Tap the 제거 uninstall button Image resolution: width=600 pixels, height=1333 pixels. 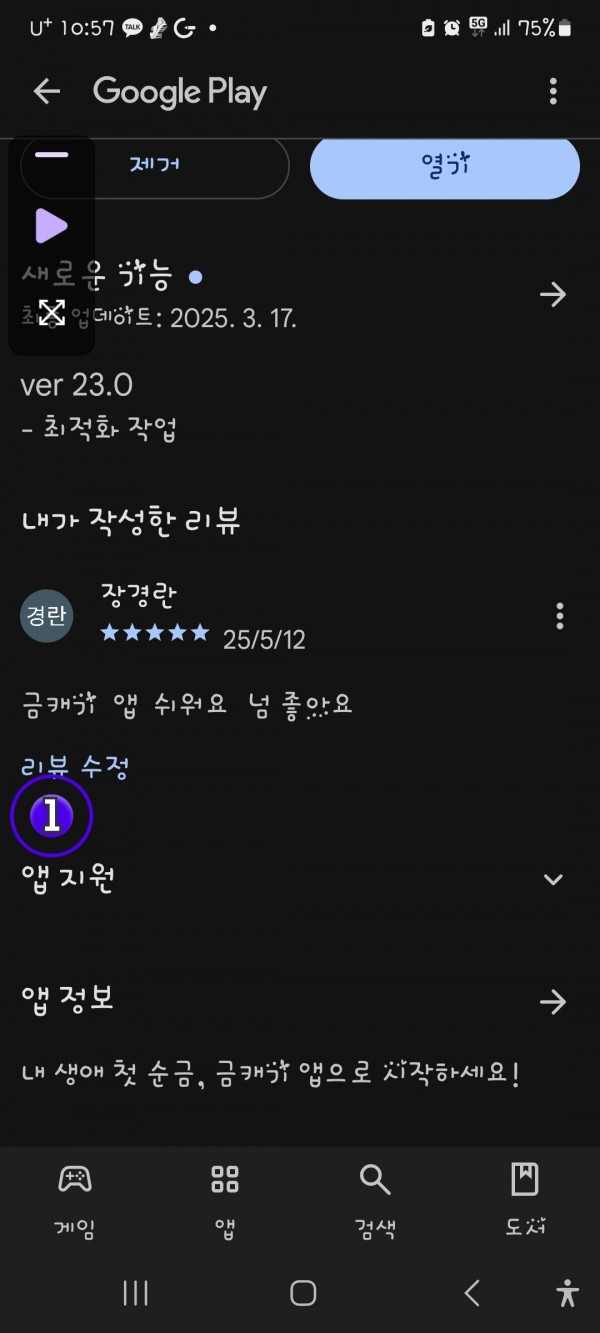(155, 165)
